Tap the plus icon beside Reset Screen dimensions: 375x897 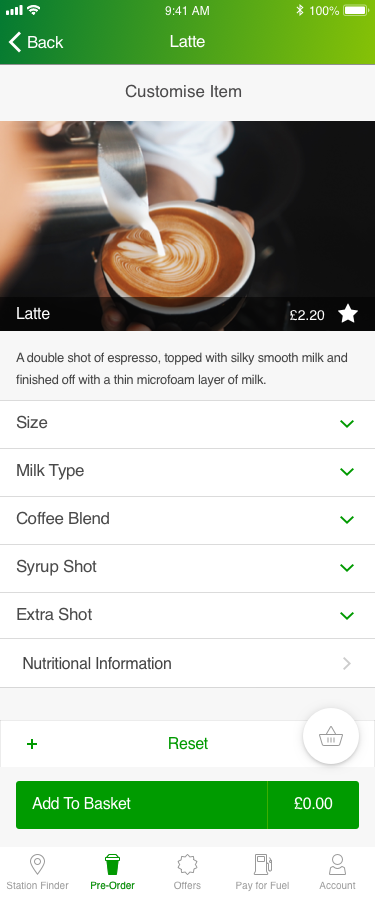click(32, 744)
